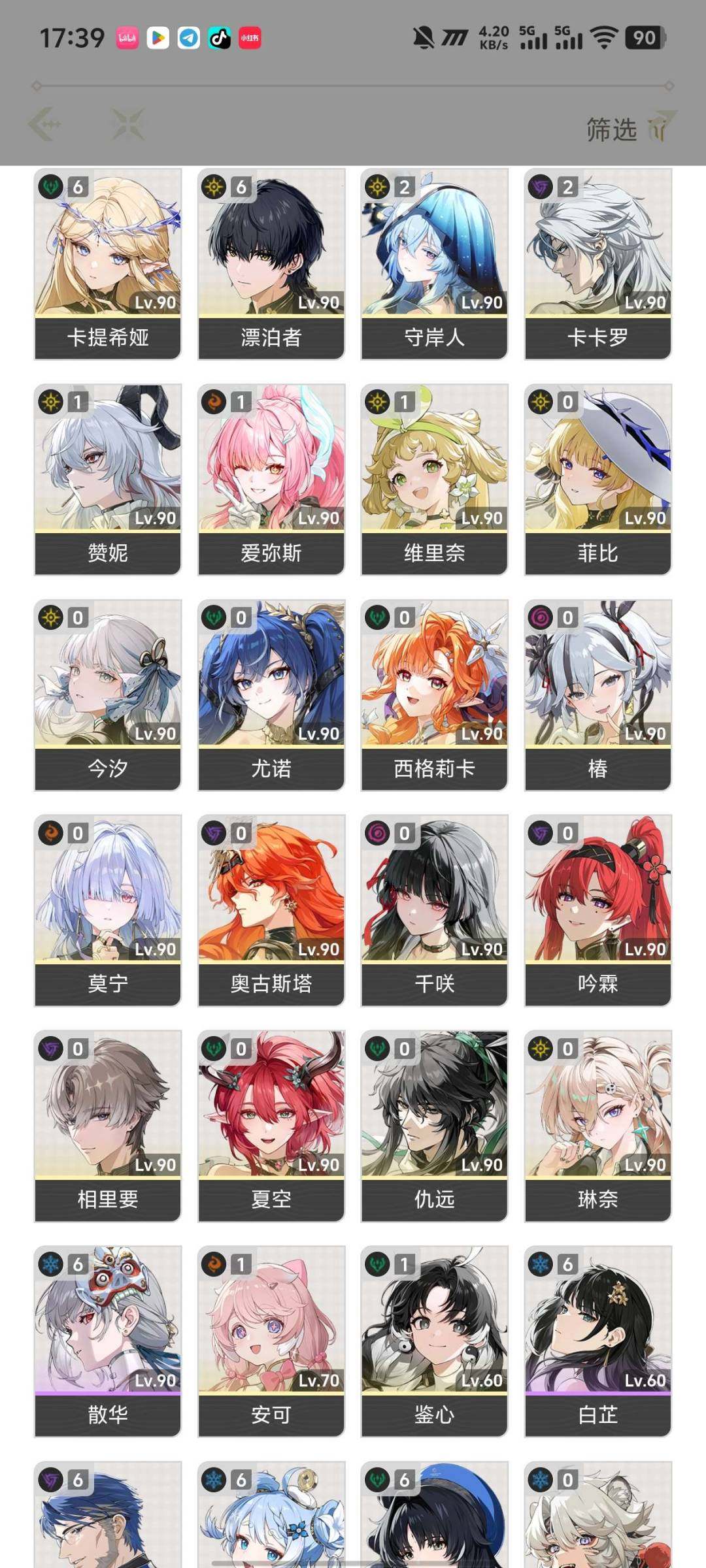Screen dimensions: 706x1568
Task: Open character card 维里奈
Action: coord(435,480)
